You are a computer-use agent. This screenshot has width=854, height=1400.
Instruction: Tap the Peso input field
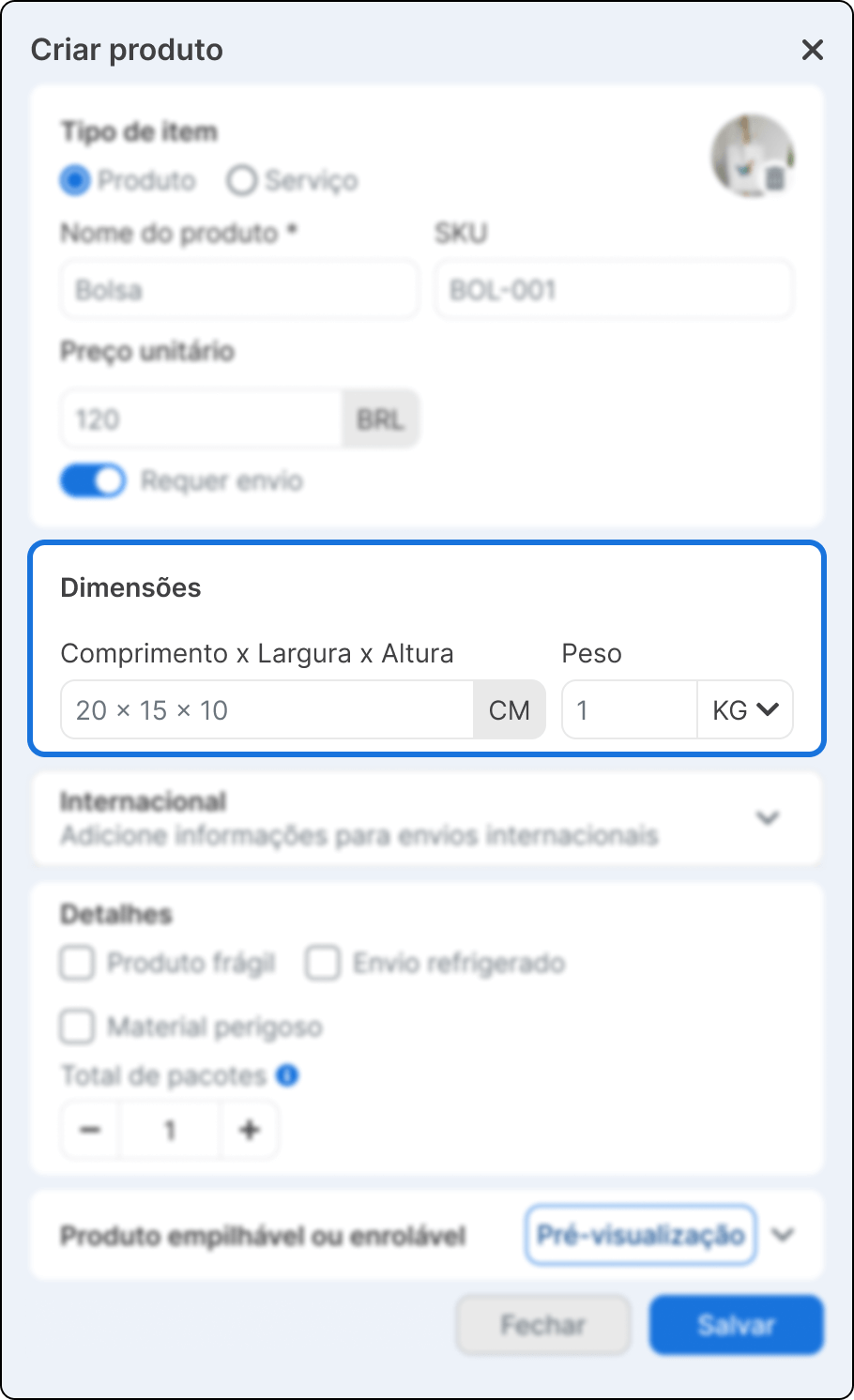629,710
